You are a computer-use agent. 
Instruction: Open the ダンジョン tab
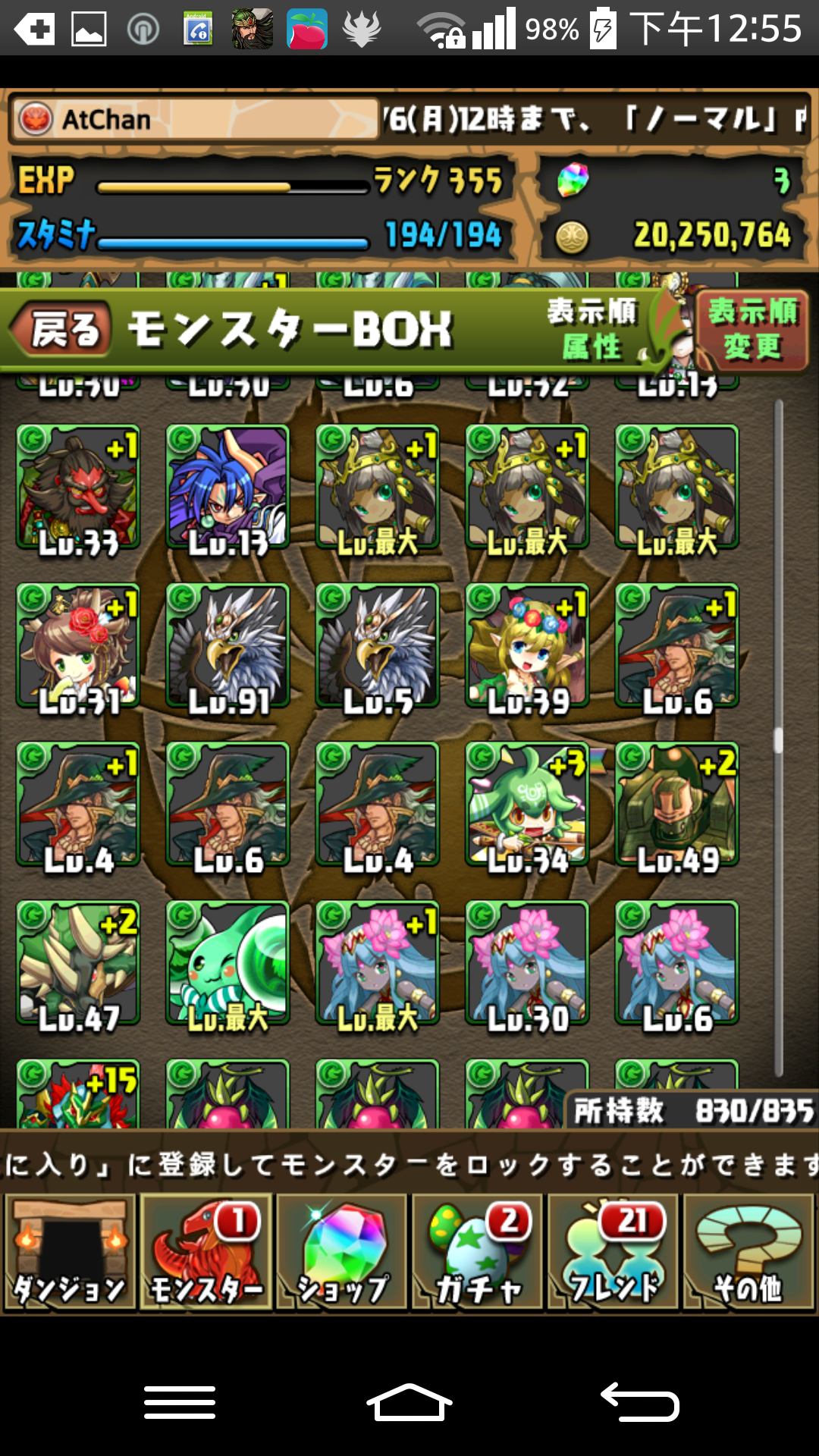click(70, 1253)
